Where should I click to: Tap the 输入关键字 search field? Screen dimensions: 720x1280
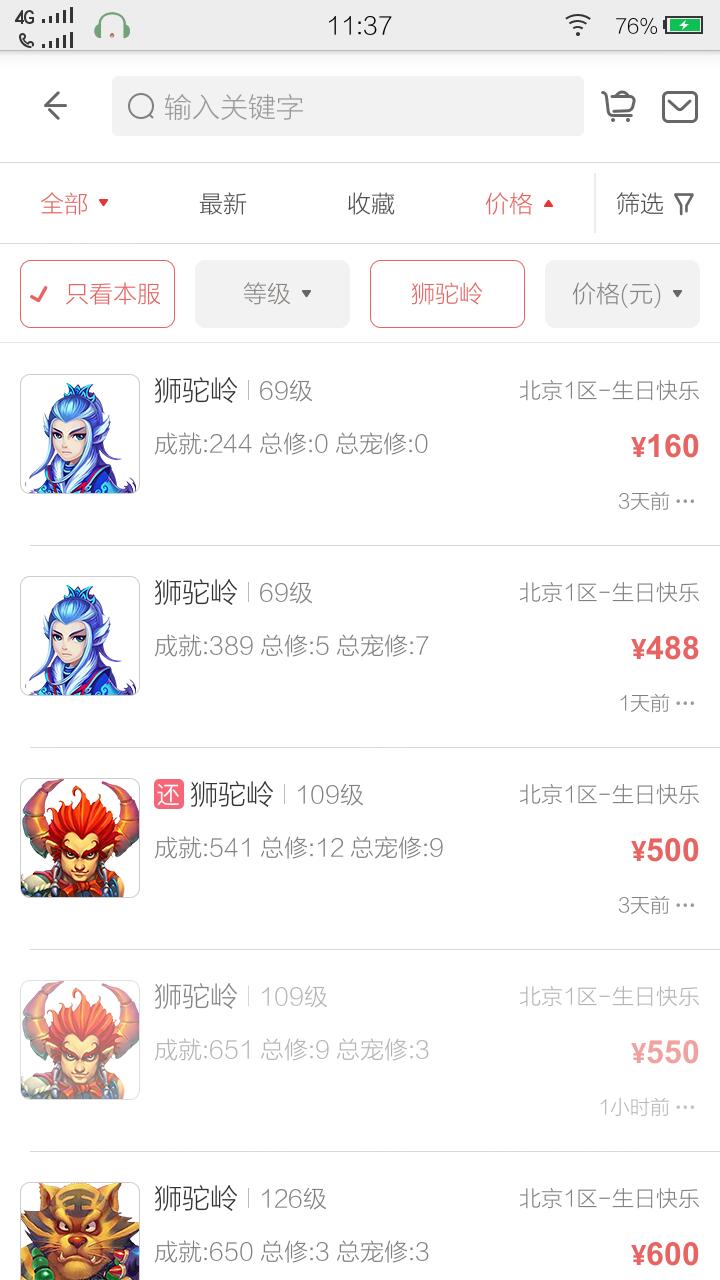point(348,106)
